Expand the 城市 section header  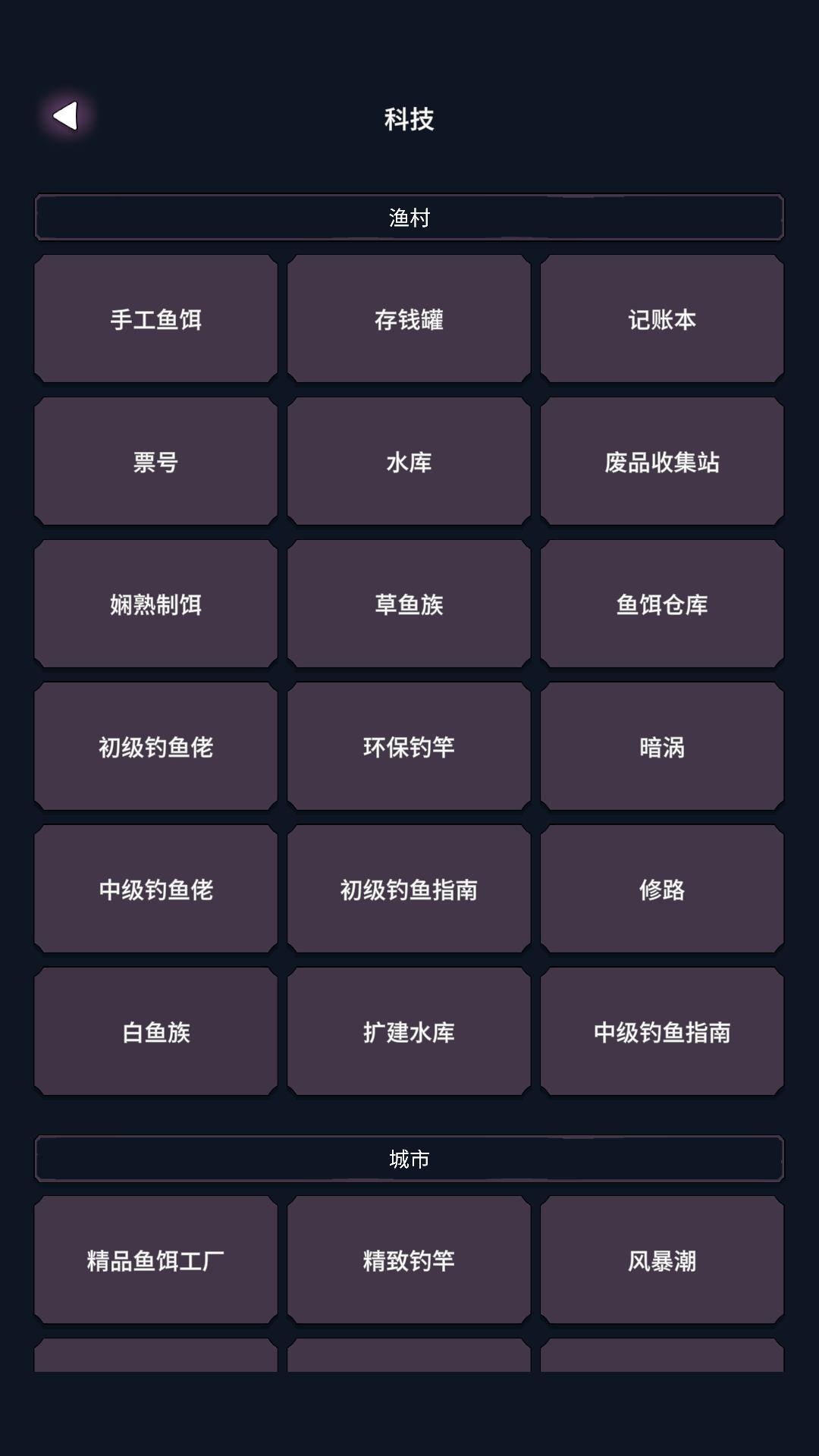[x=409, y=1158]
